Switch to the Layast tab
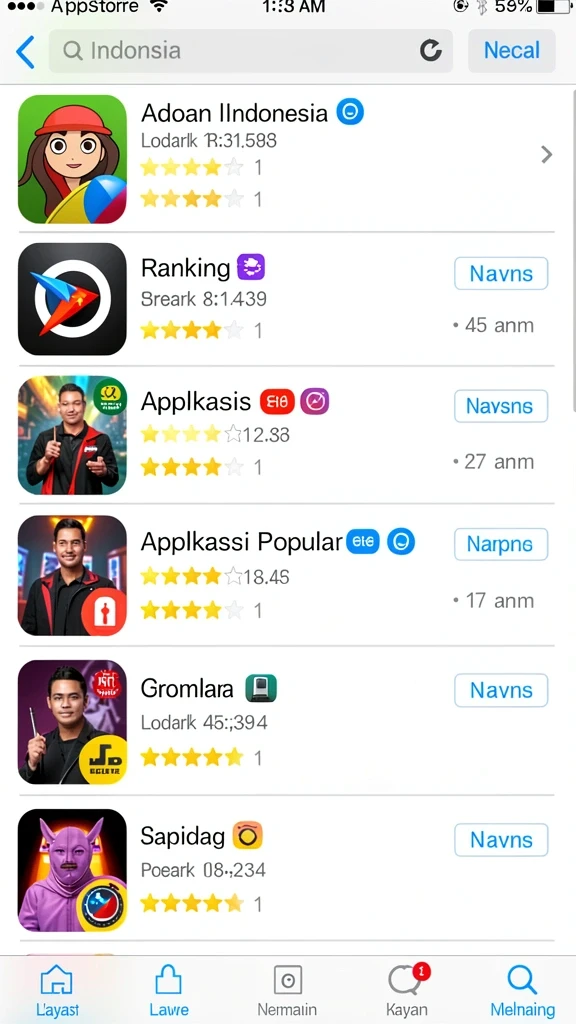Image resolution: width=576 pixels, height=1024 pixels. coord(57,989)
